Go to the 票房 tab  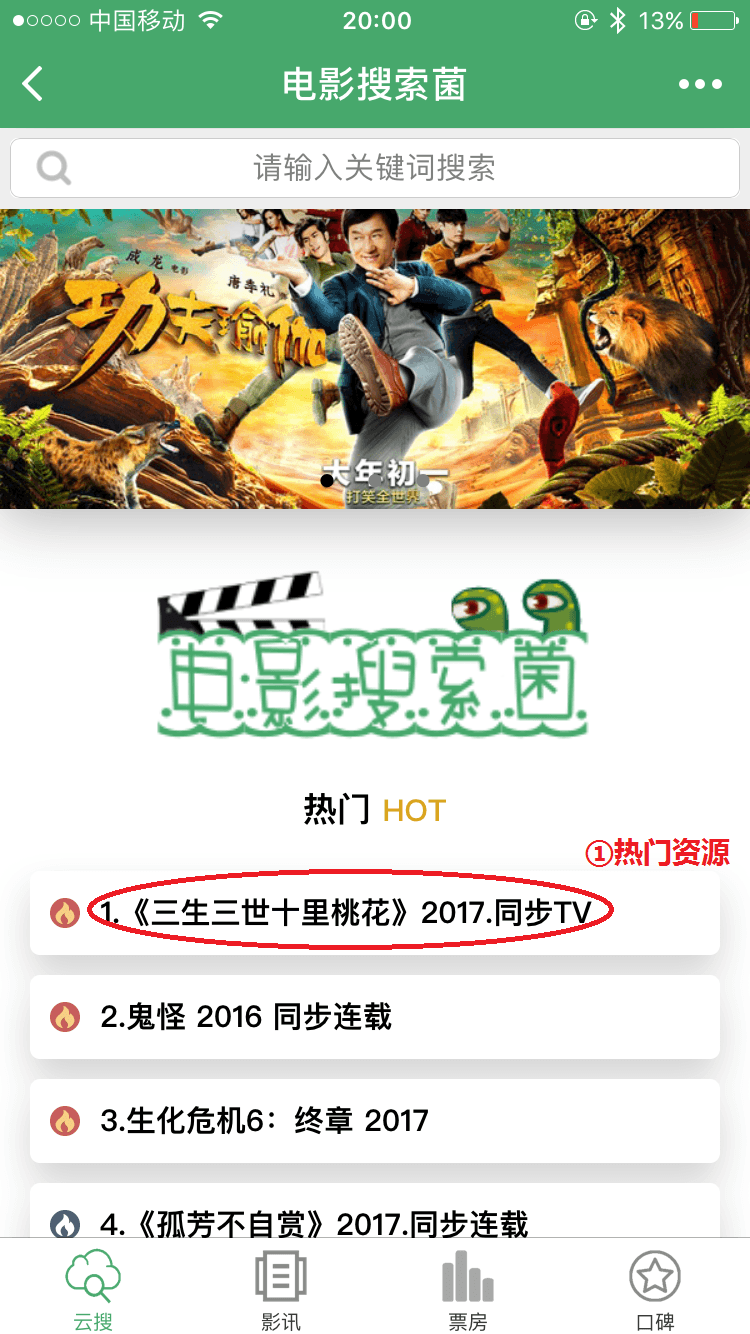[468, 1288]
